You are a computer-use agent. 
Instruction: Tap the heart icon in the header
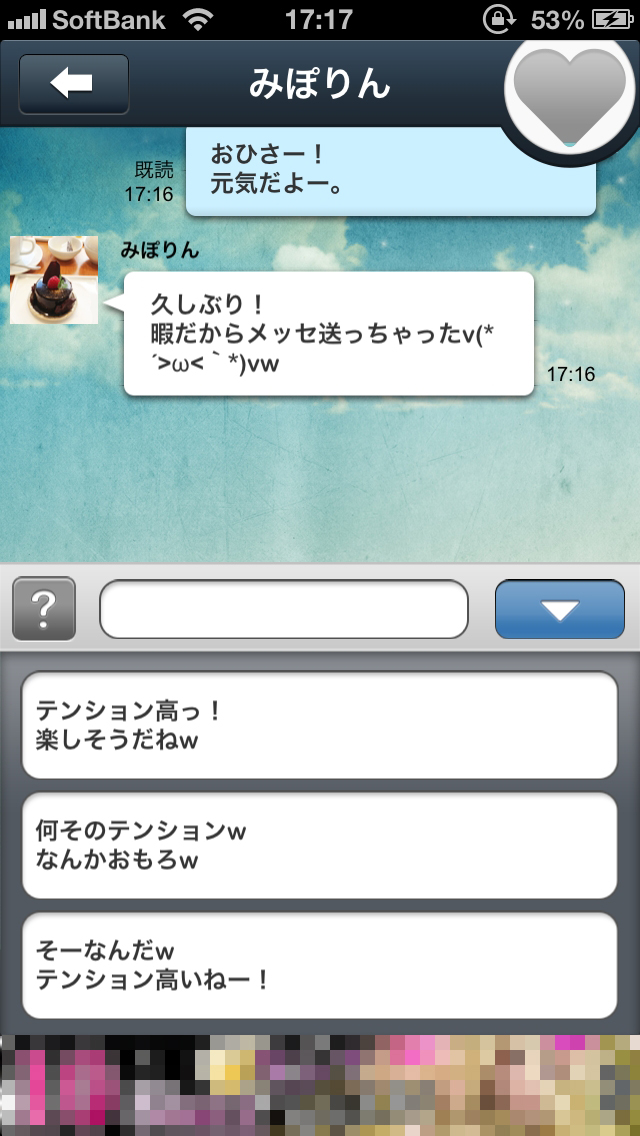tap(567, 90)
